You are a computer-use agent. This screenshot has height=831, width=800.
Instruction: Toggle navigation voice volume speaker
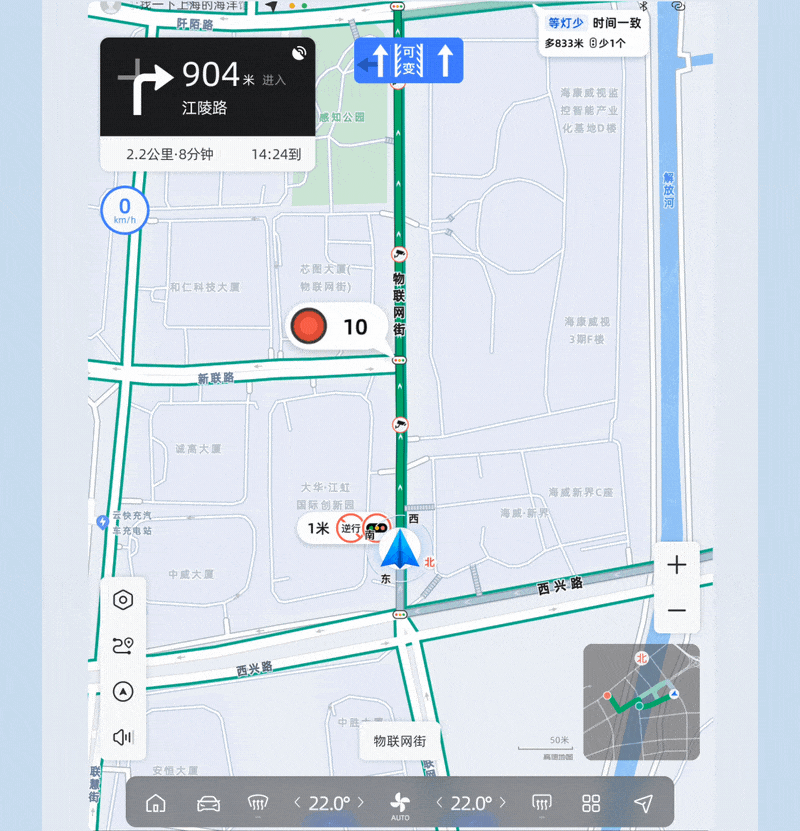pyautogui.click(x=123, y=737)
